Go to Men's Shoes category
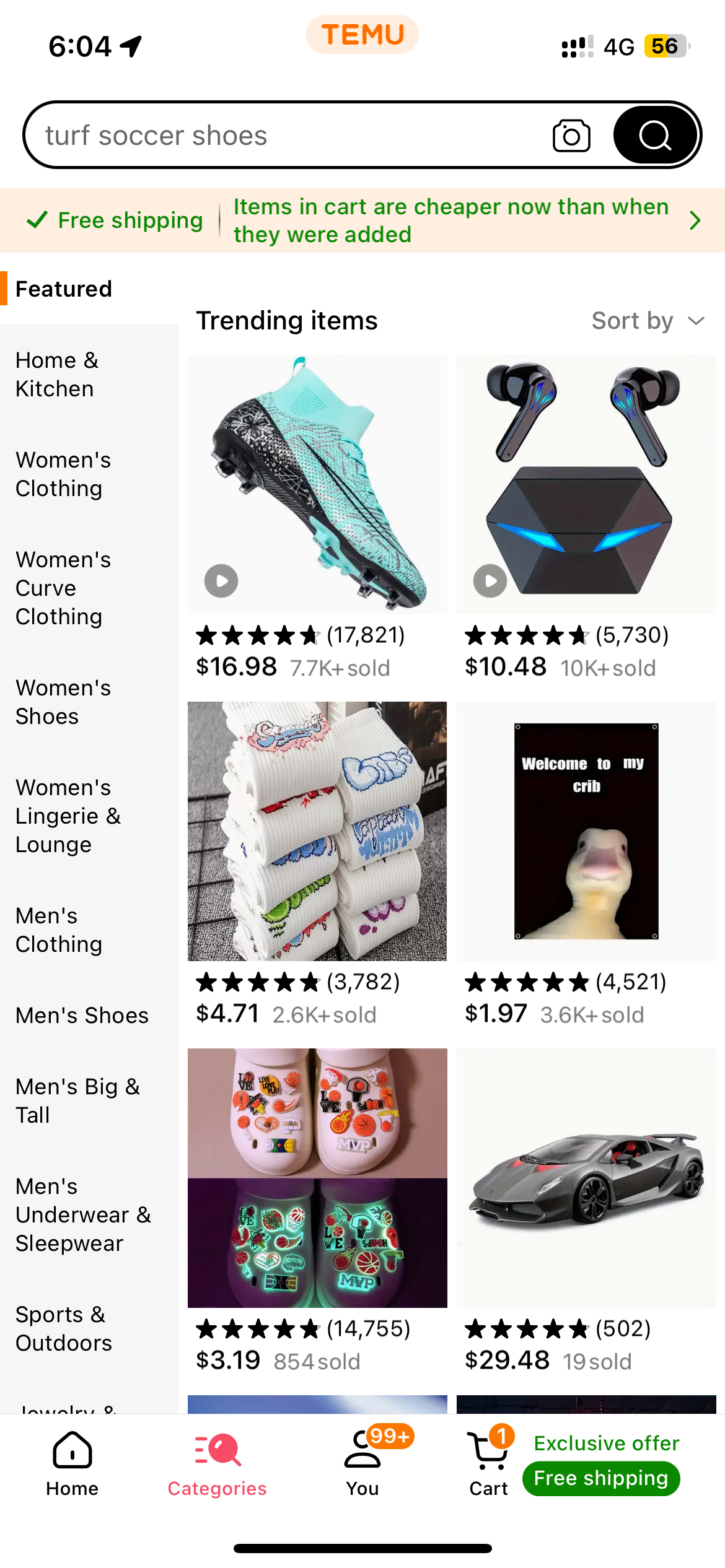The image size is (725, 1568). tap(82, 1016)
